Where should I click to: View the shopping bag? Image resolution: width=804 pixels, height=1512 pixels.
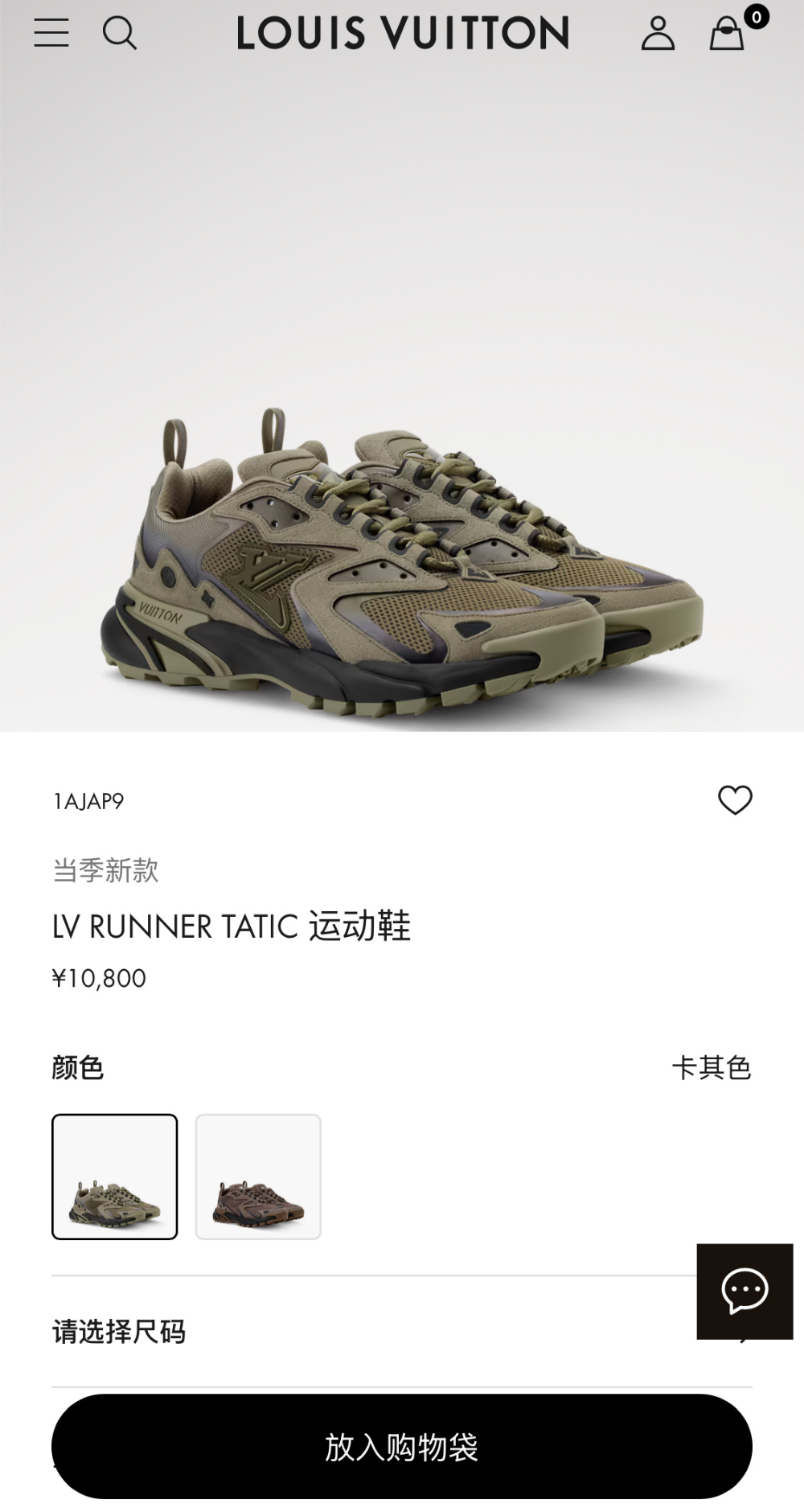click(728, 33)
